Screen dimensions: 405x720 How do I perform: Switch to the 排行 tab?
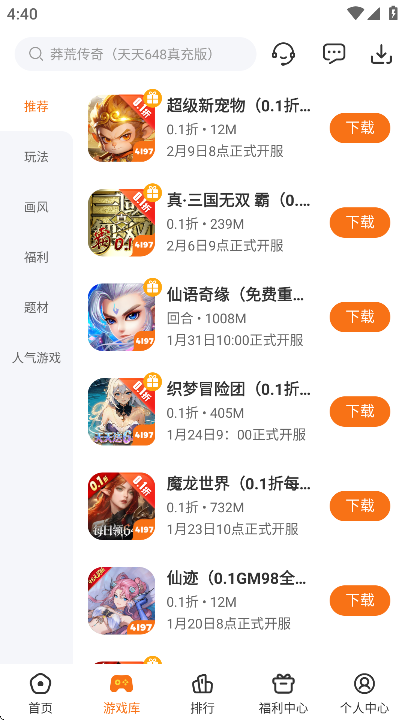tap(202, 693)
